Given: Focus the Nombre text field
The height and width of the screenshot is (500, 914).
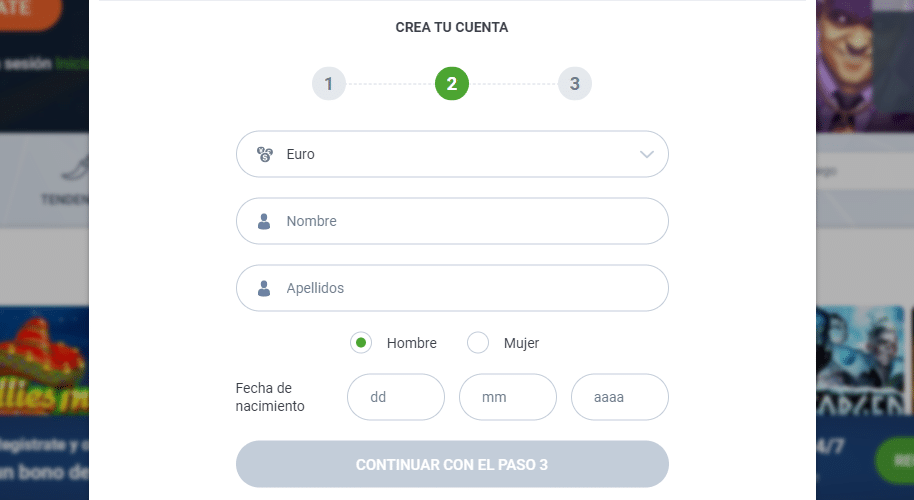Looking at the screenshot, I should 452,221.
